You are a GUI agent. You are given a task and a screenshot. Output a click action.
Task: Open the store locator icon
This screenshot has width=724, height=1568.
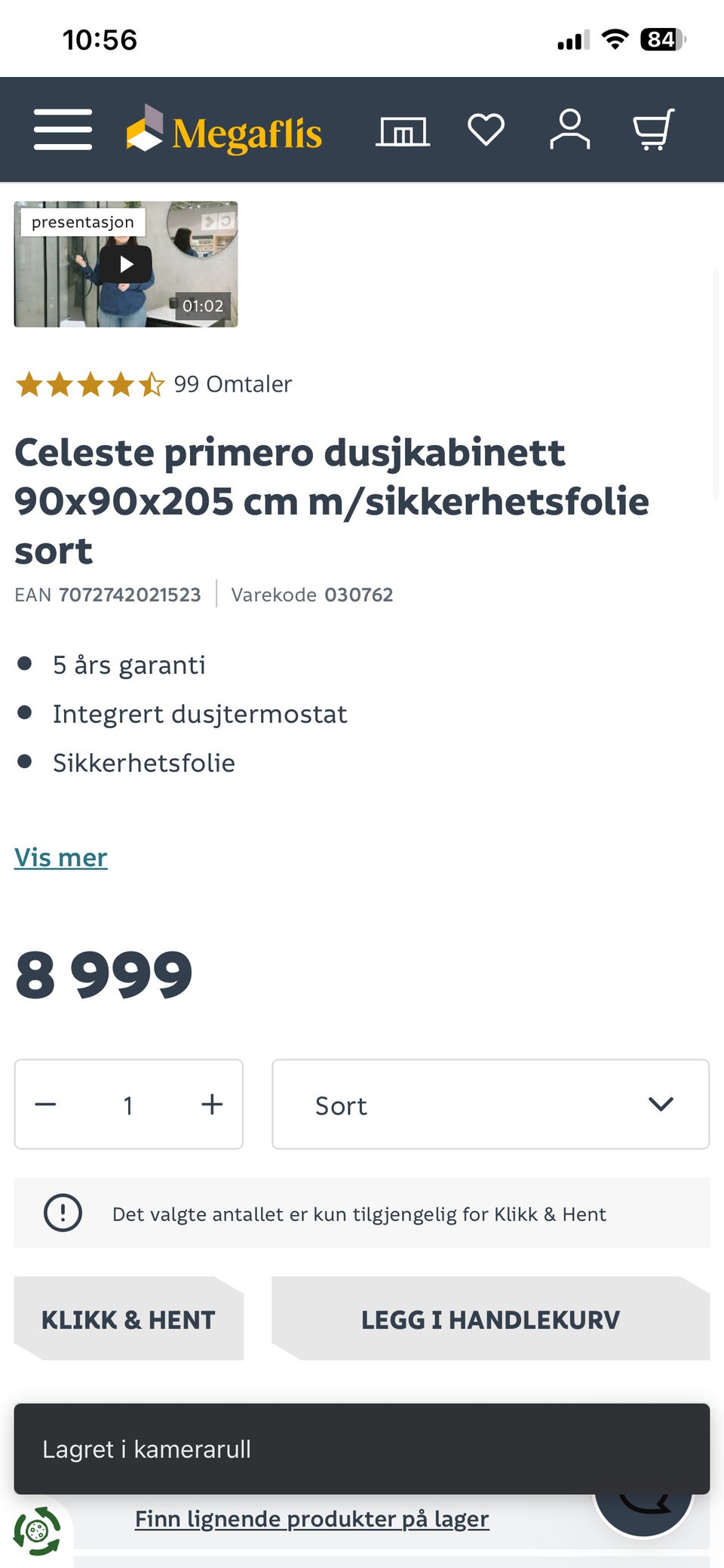403,129
